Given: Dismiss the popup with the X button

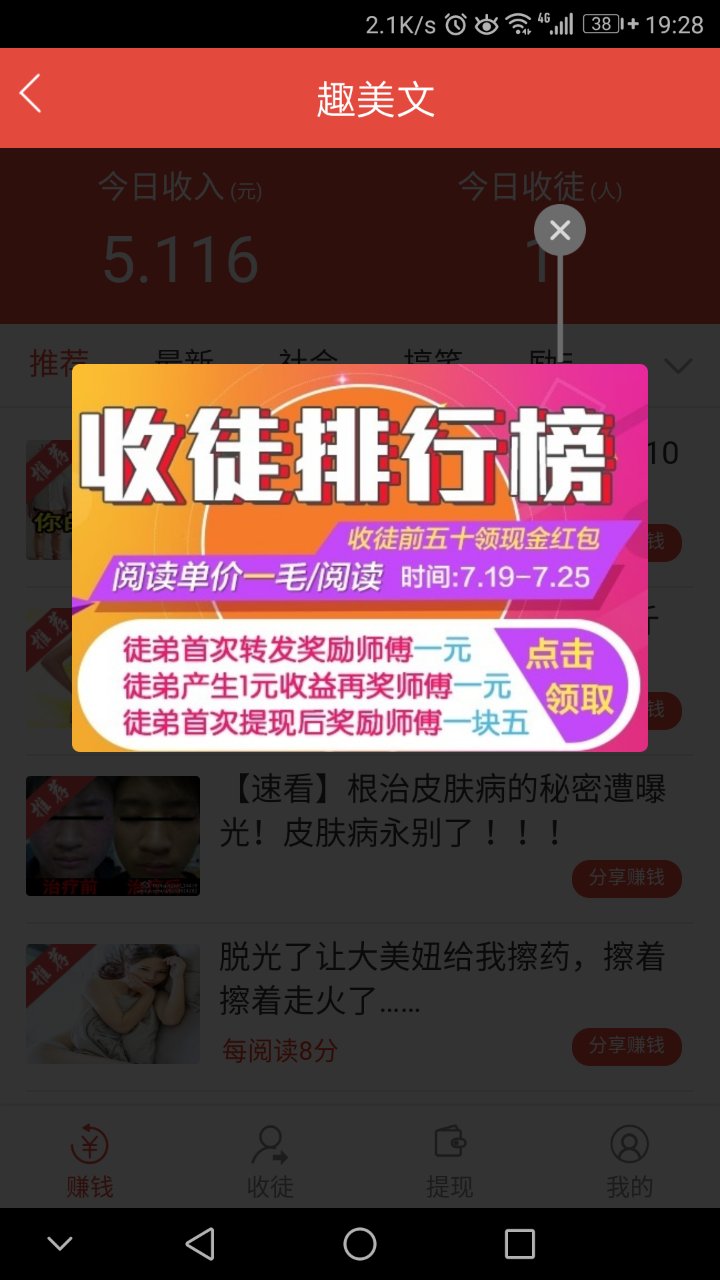Looking at the screenshot, I should tap(560, 231).
